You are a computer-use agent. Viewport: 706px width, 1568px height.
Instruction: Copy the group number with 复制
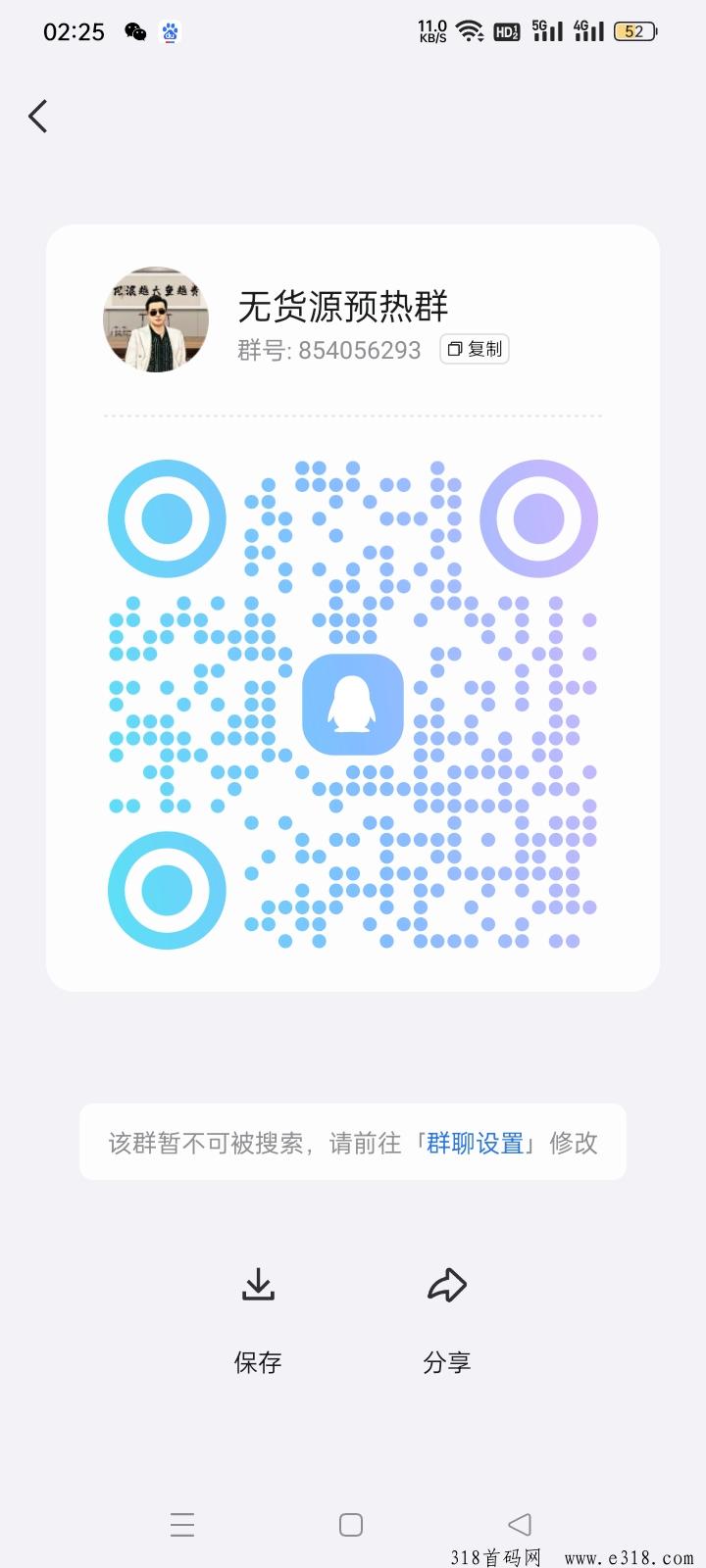point(475,350)
